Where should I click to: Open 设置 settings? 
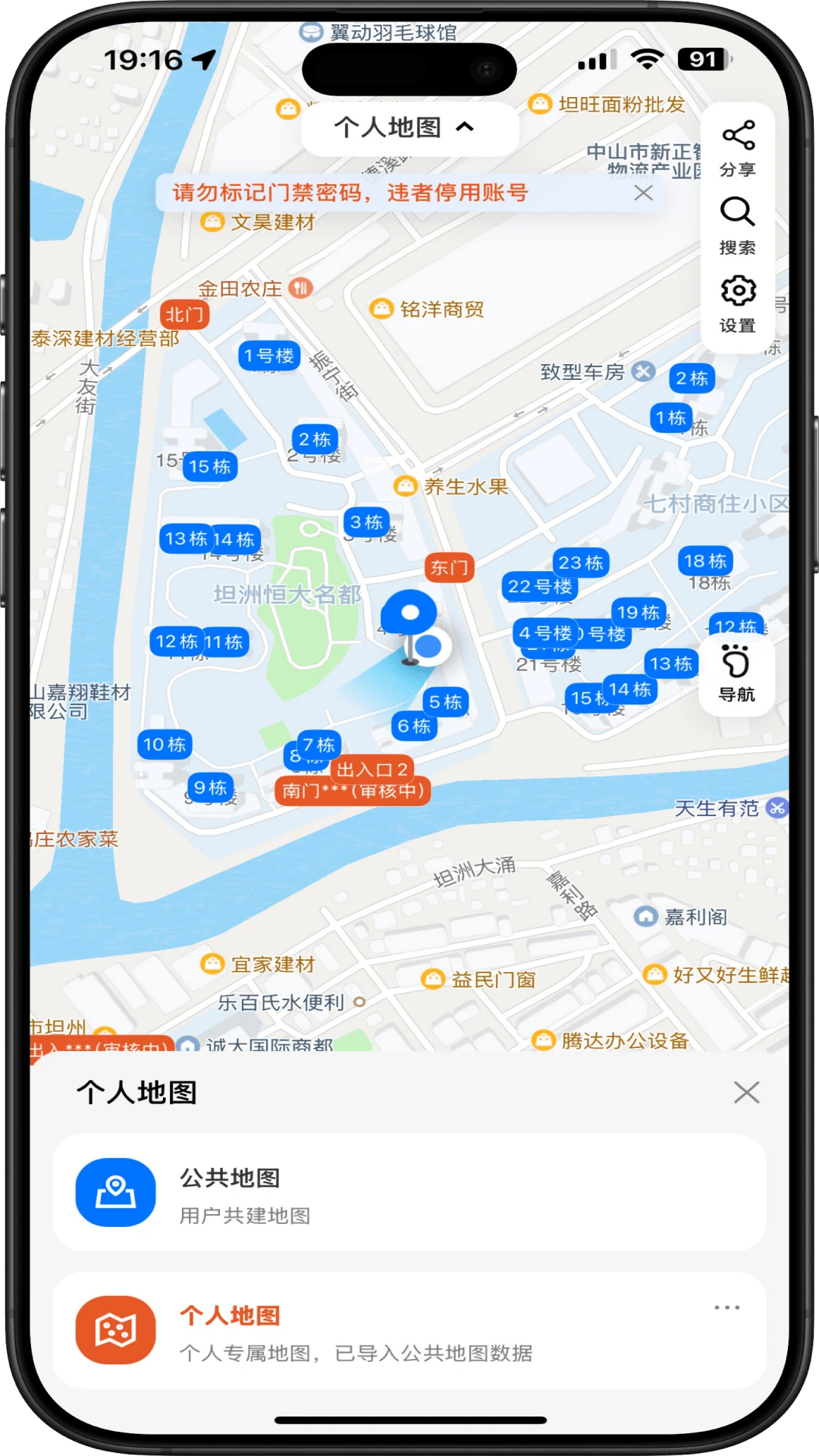738,304
